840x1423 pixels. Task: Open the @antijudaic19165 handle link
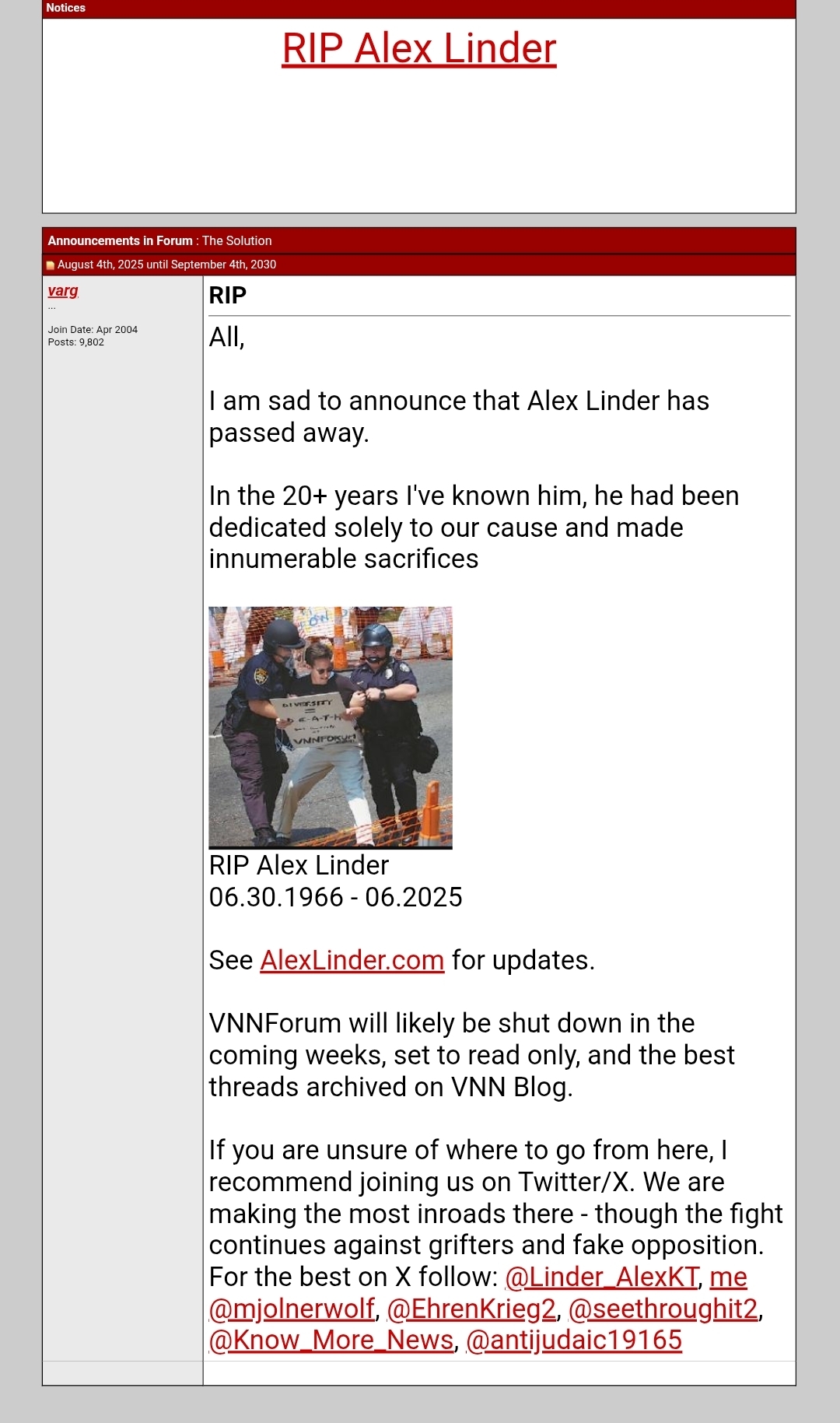coord(574,1340)
